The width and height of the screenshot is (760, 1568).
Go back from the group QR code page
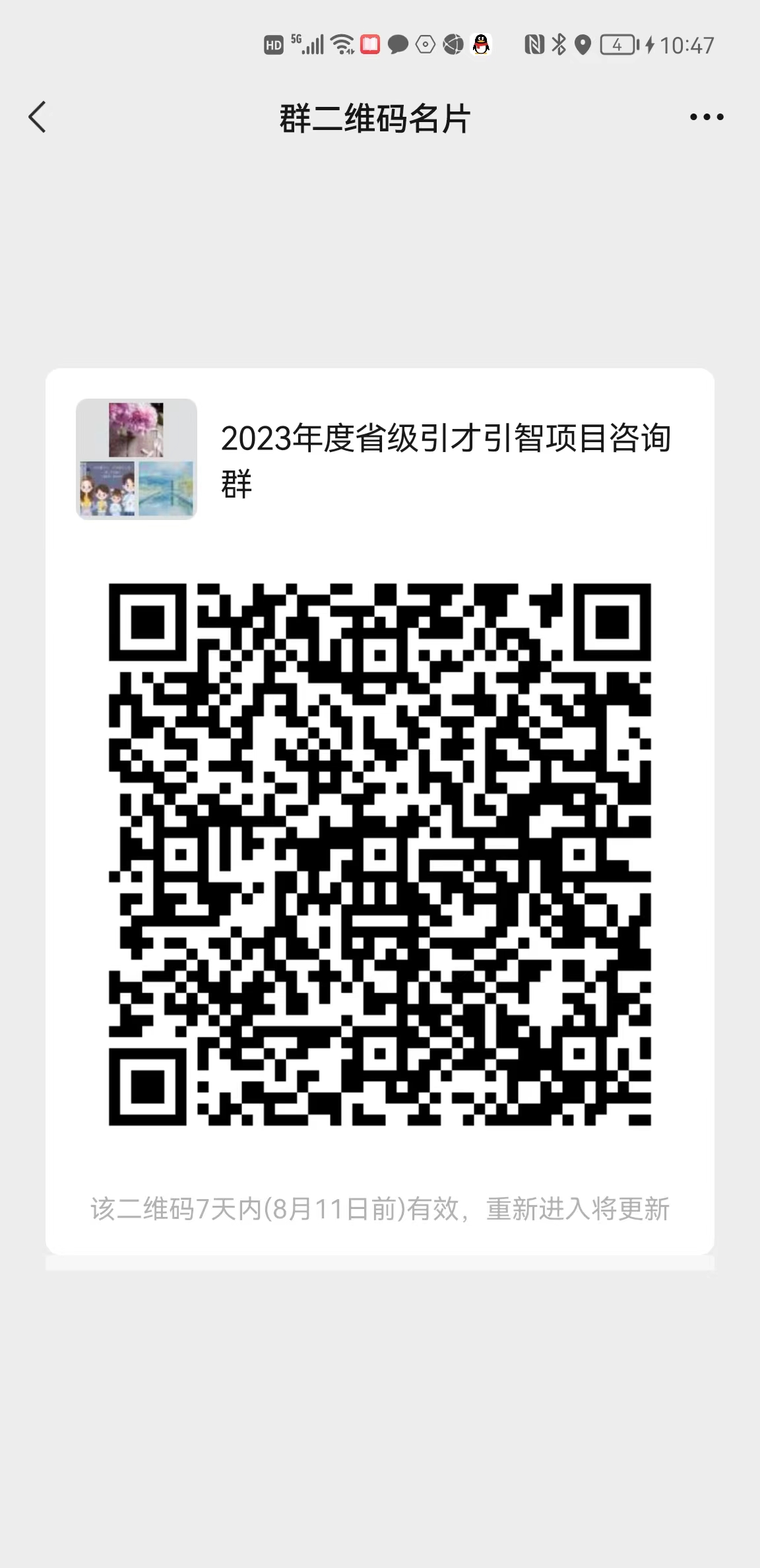(38, 117)
